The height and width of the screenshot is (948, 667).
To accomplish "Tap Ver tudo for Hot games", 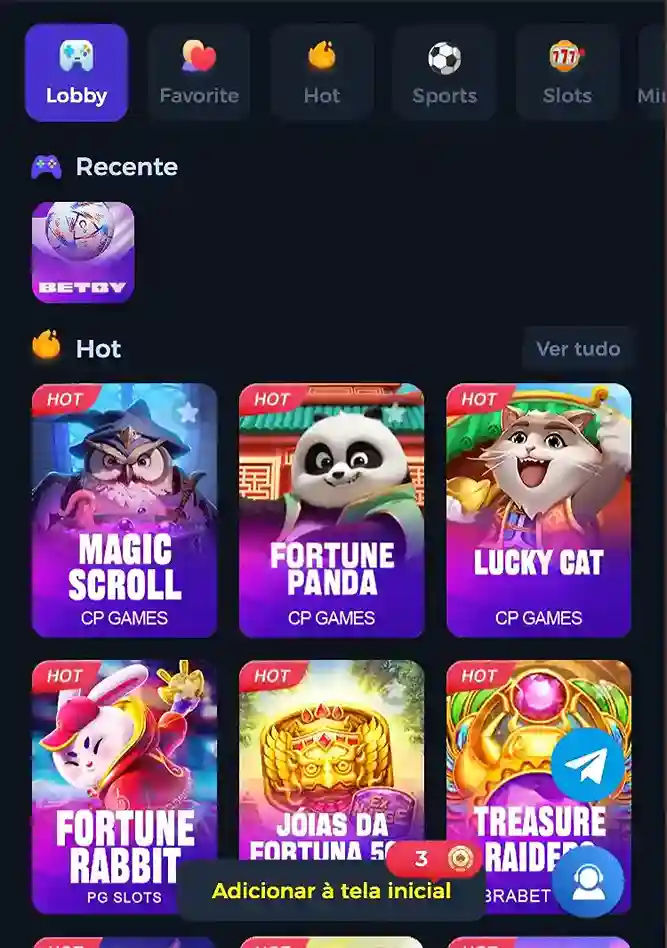I will tap(578, 349).
